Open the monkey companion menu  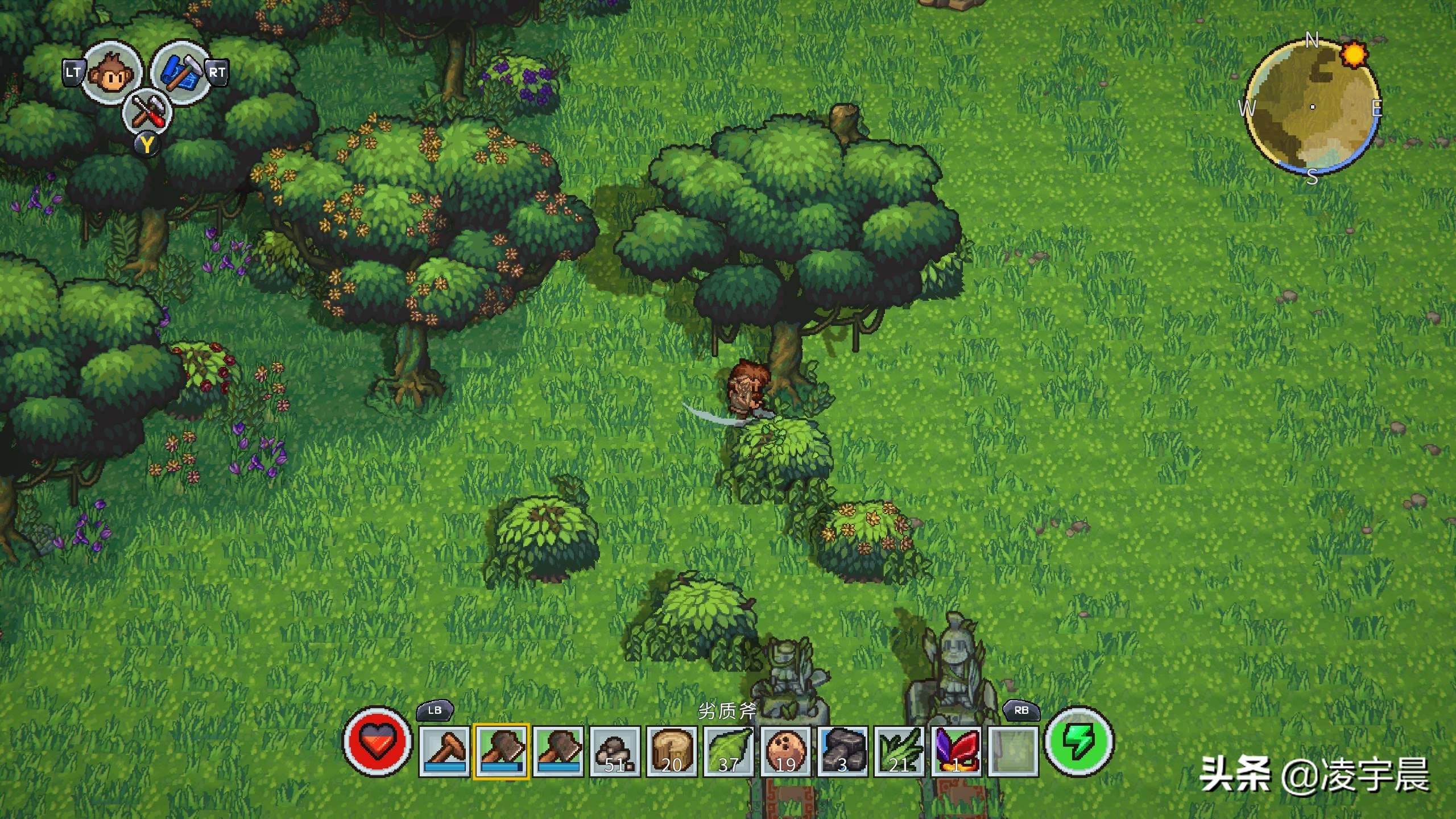[x=112, y=73]
